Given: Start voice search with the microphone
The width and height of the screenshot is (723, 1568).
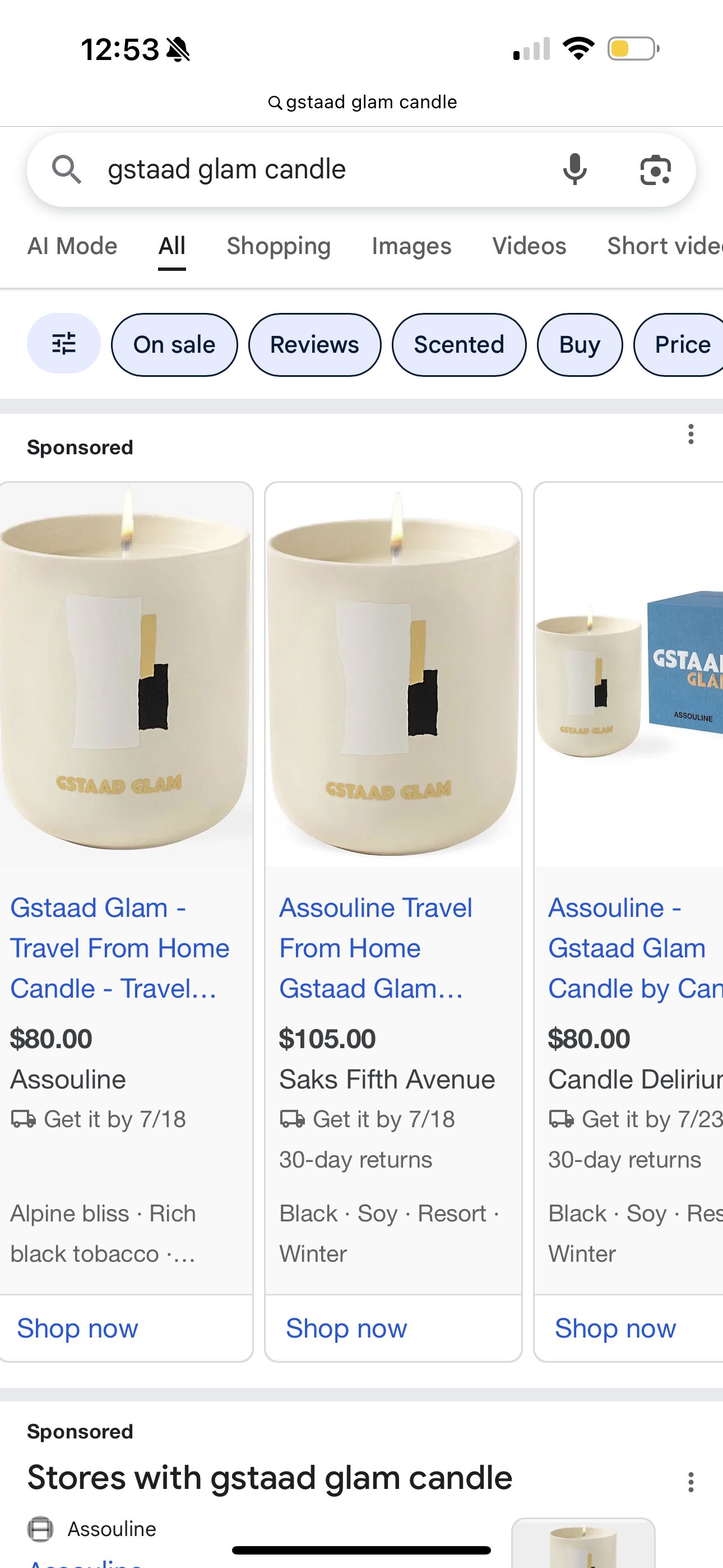Looking at the screenshot, I should tap(574, 169).
